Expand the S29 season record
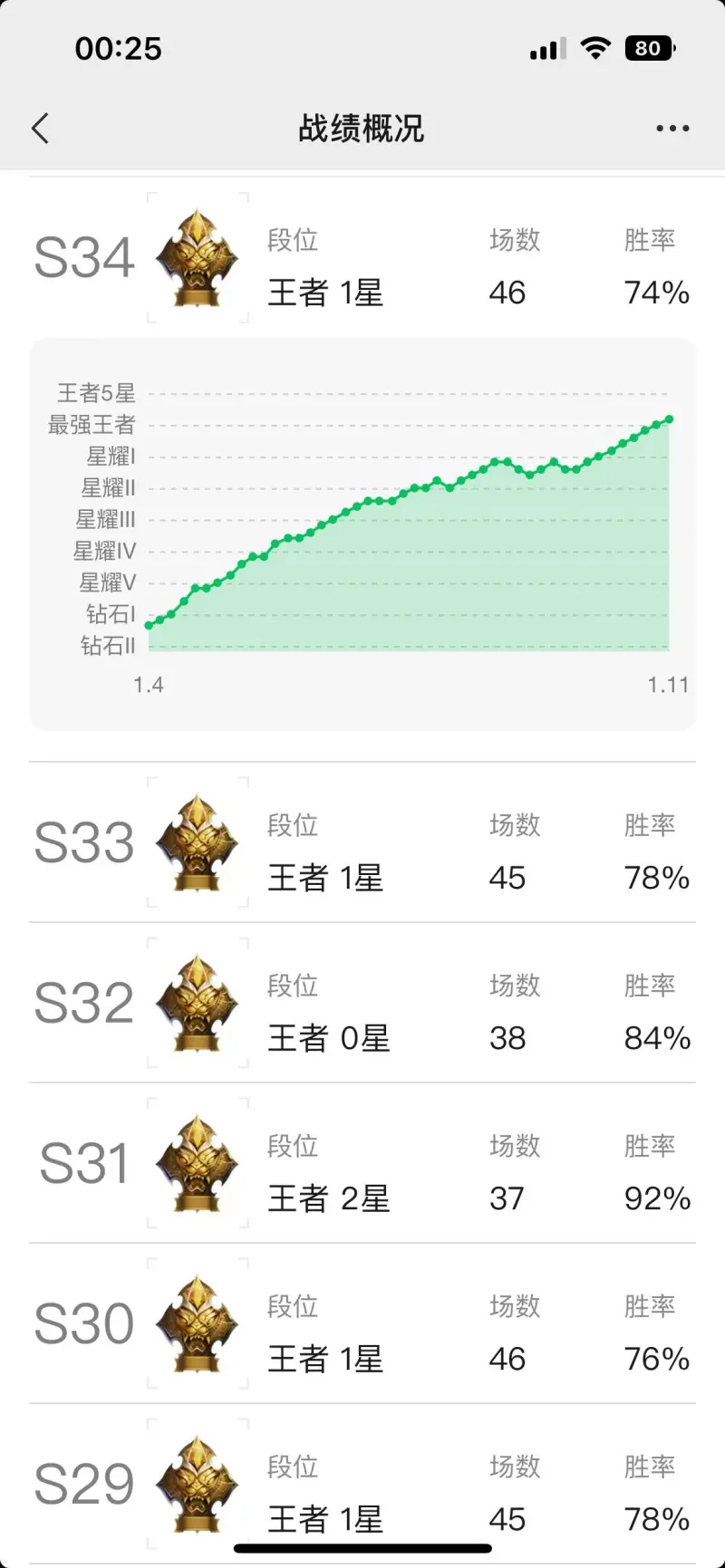The image size is (725, 1568). tap(362, 1486)
